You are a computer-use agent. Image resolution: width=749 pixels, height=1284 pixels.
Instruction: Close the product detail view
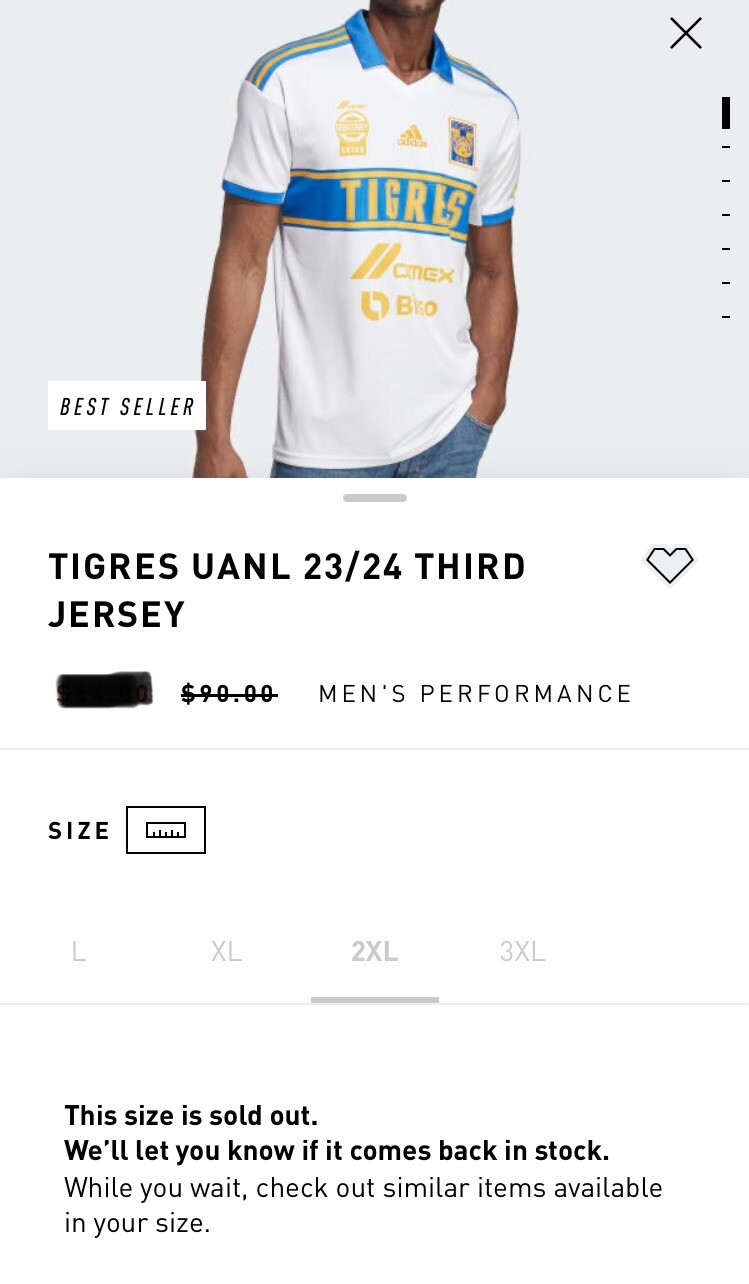(686, 34)
